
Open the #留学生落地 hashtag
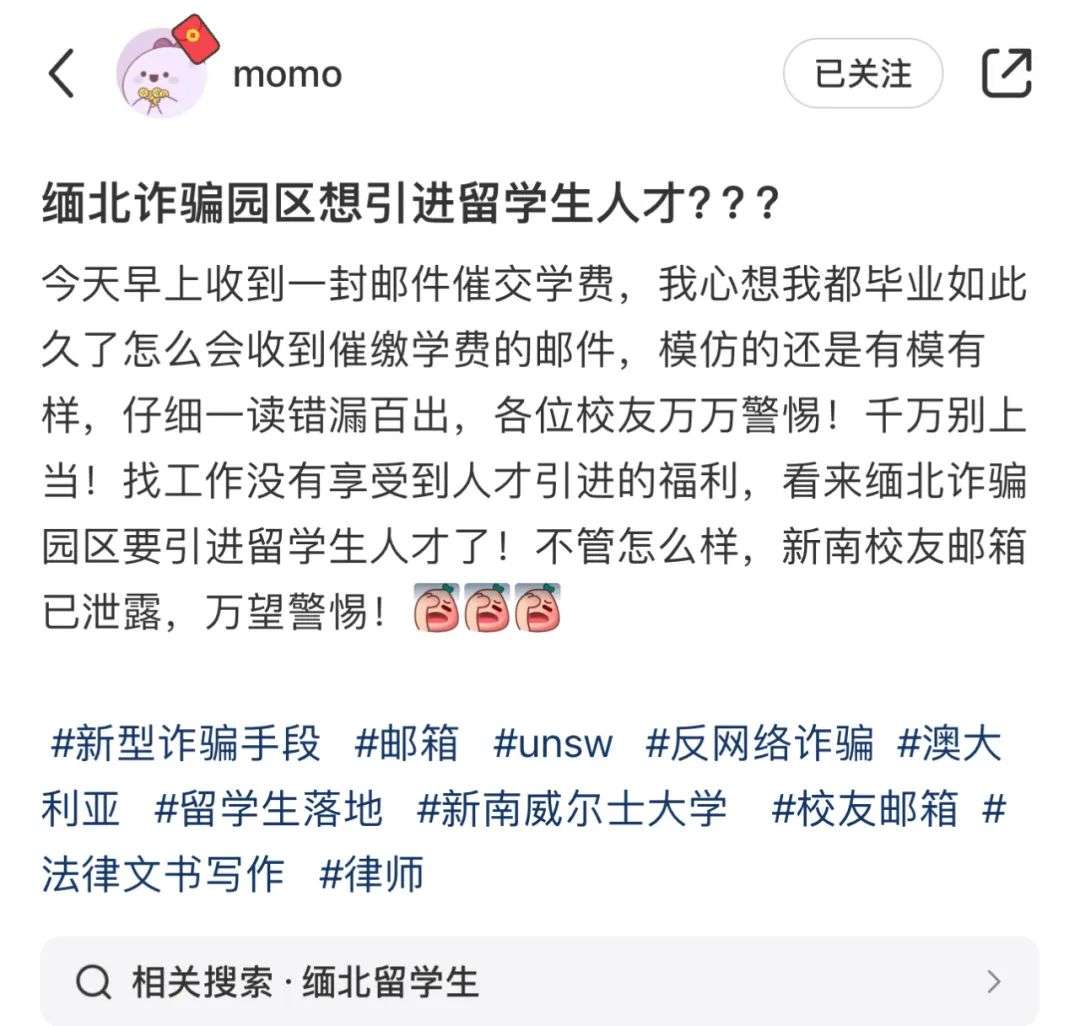pyautogui.click(x=268, y=809)
